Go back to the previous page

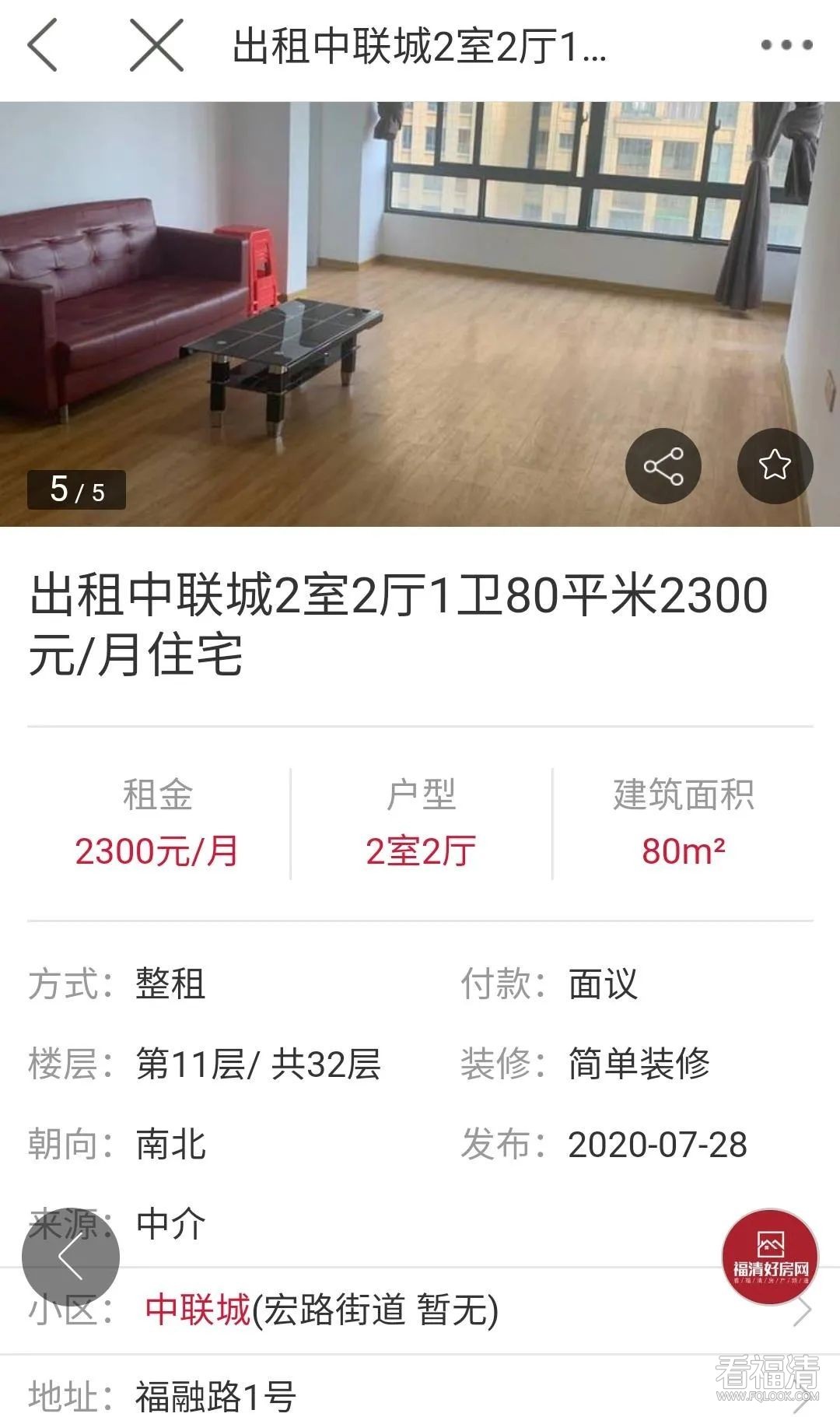[x=43, y=46]
